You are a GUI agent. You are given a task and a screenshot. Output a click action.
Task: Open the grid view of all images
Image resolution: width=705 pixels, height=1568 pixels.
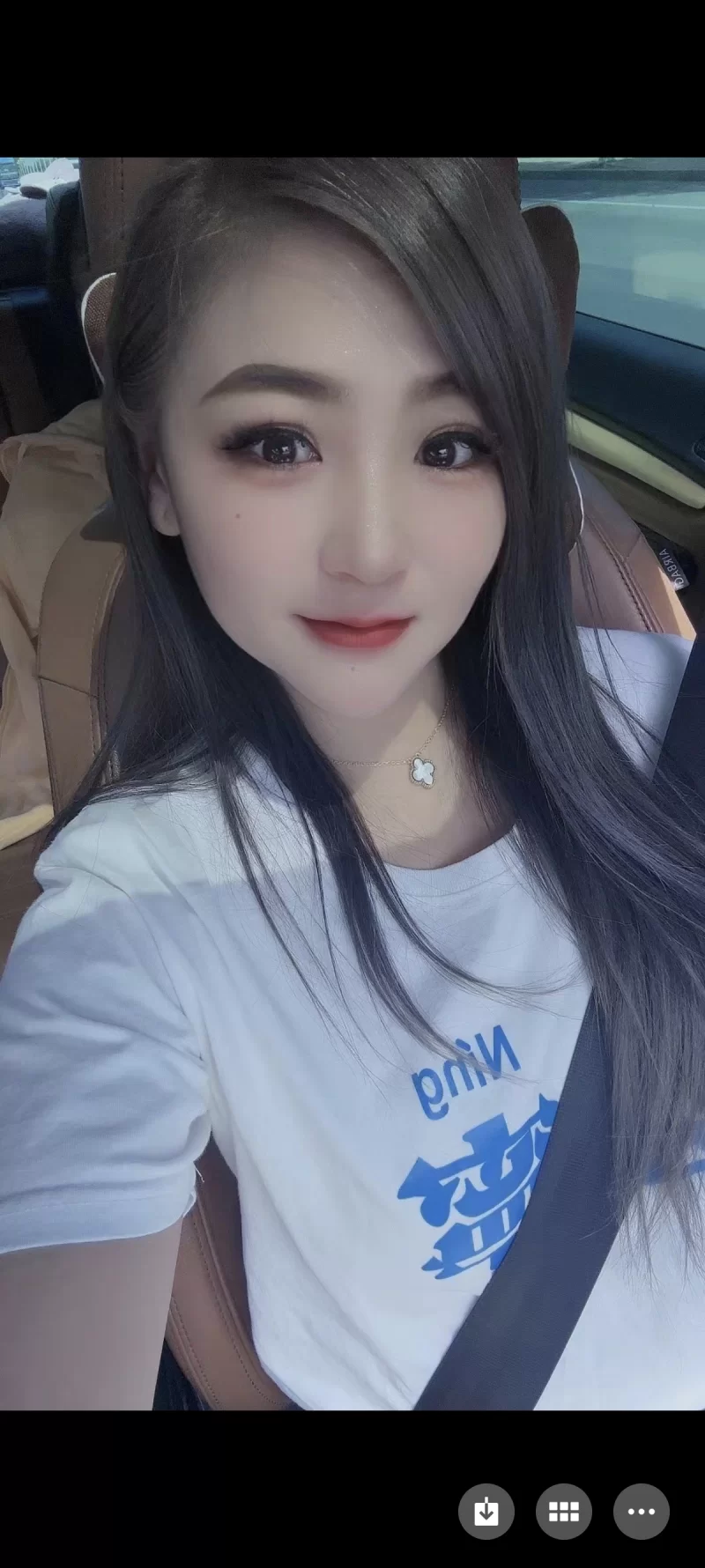pos(563,1512)
